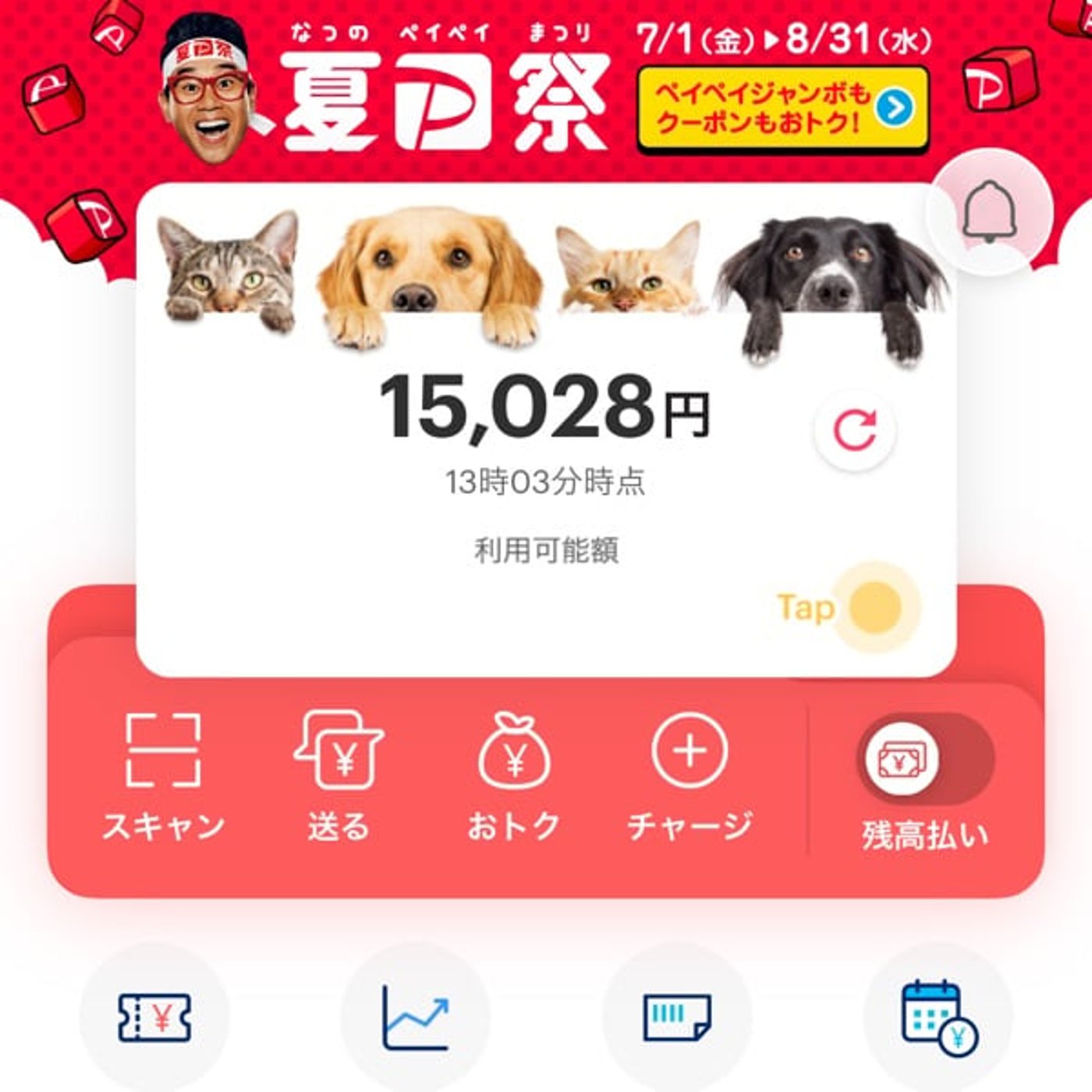Refresh the balance amount

(856, 430)
